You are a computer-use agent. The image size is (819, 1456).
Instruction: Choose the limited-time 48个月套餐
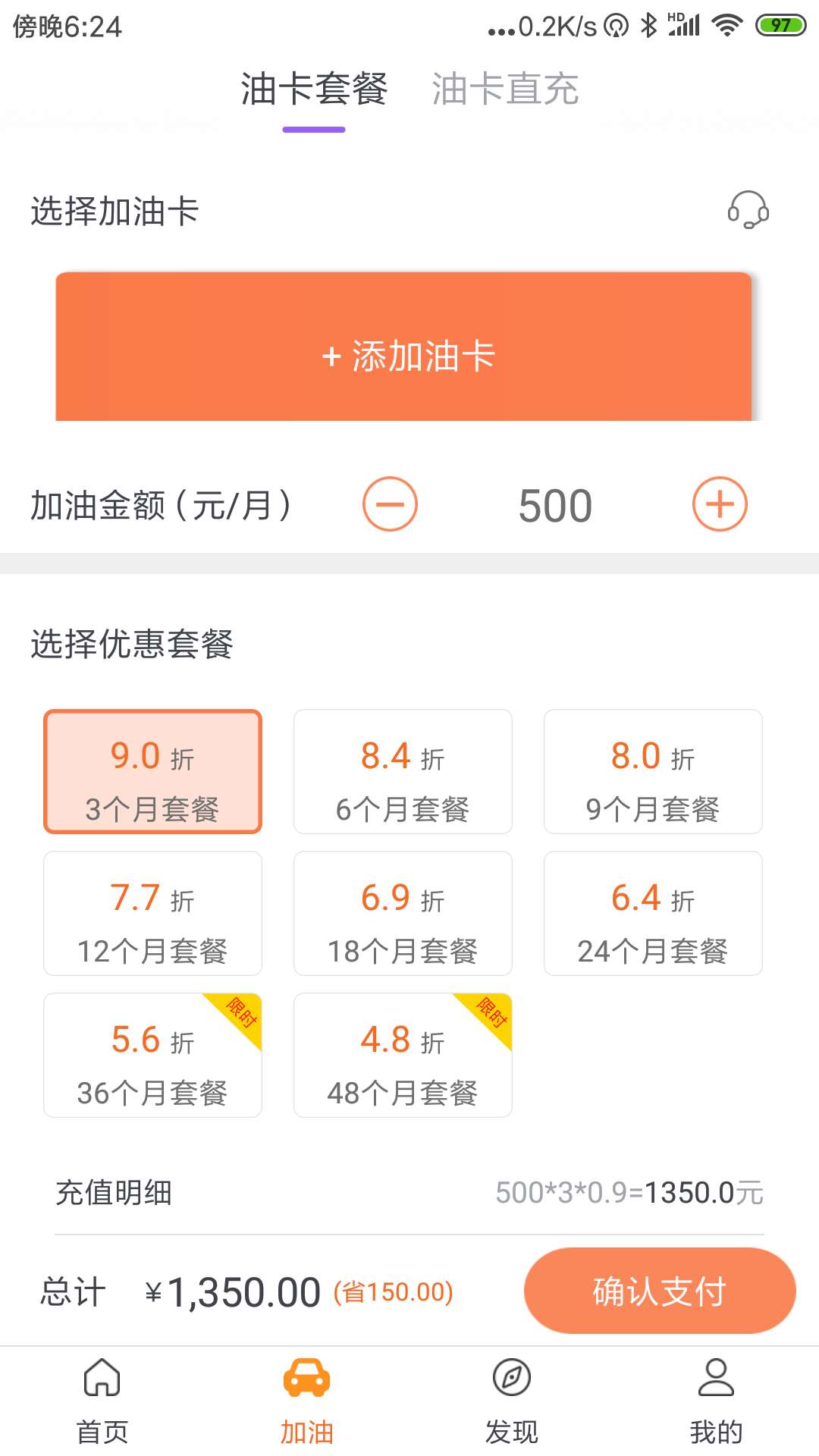403,1056
